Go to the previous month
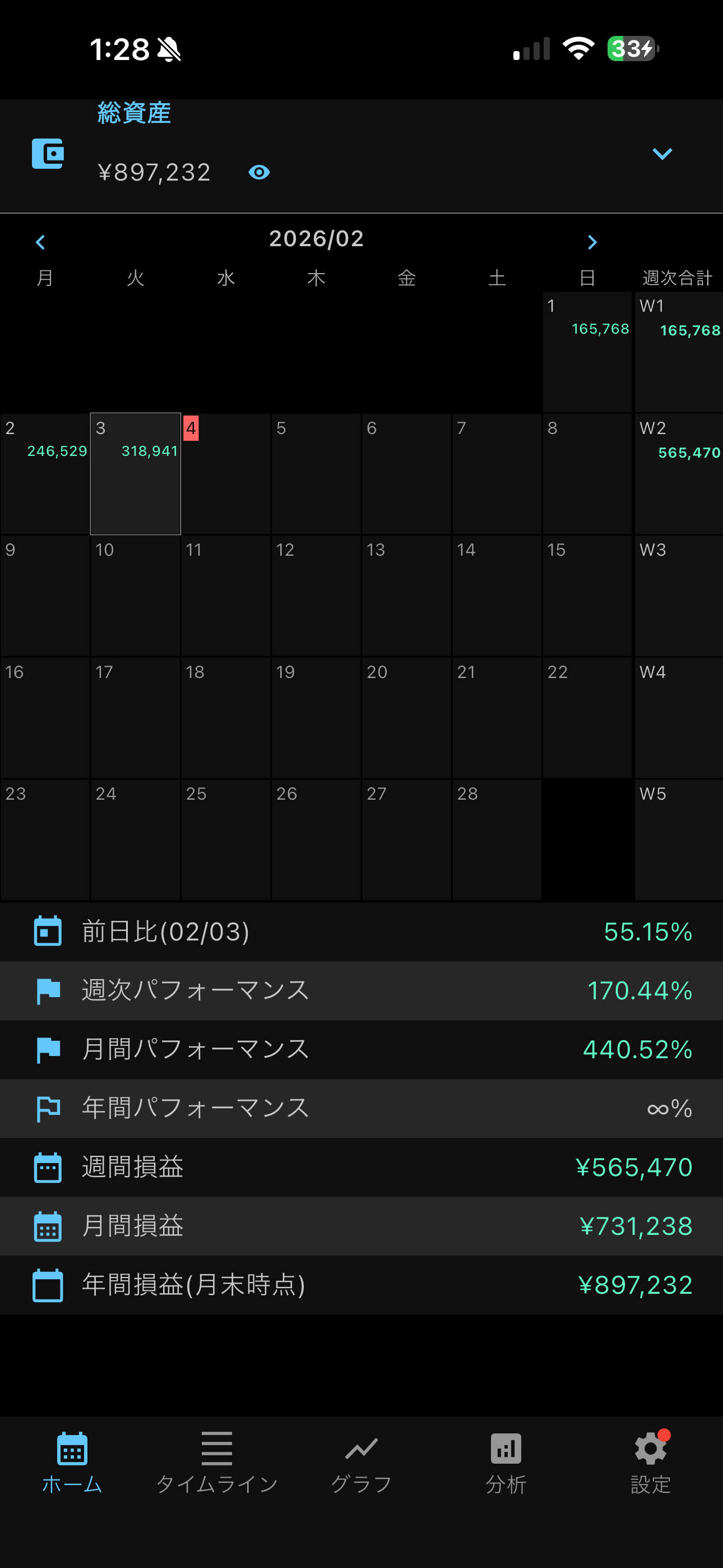Screen dimensions: 723x1568 pos(40,242)
